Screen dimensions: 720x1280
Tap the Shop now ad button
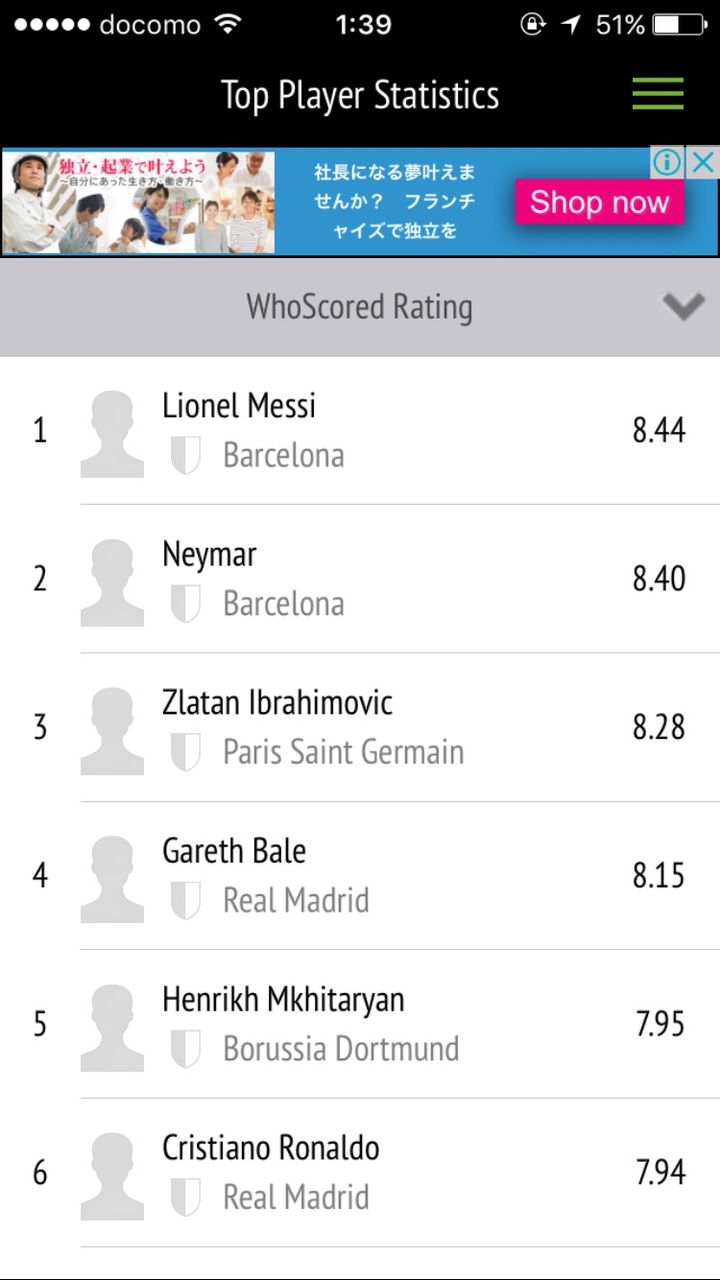tap(599, 202)
